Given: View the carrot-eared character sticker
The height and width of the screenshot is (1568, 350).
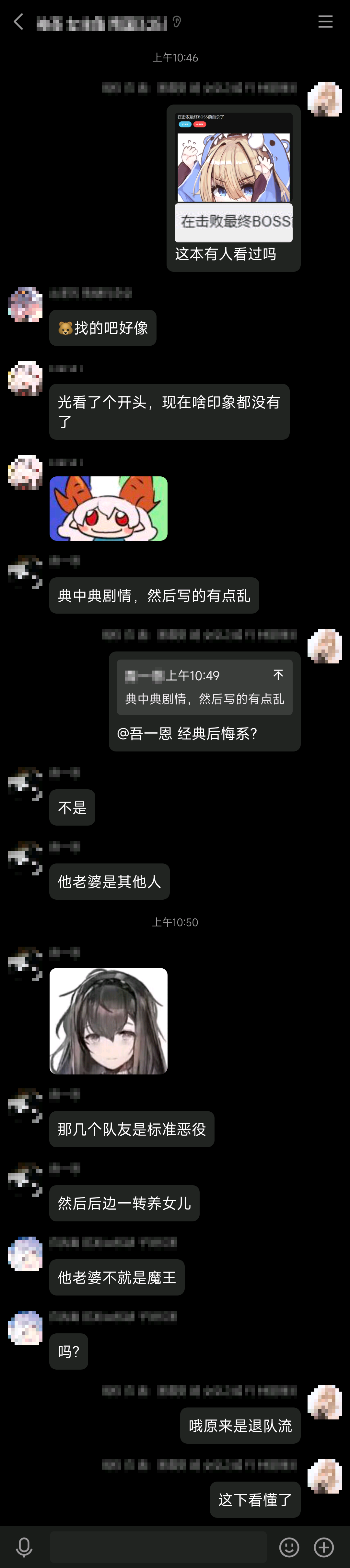Looking at the screenshot, I should (x=109, y=508).
